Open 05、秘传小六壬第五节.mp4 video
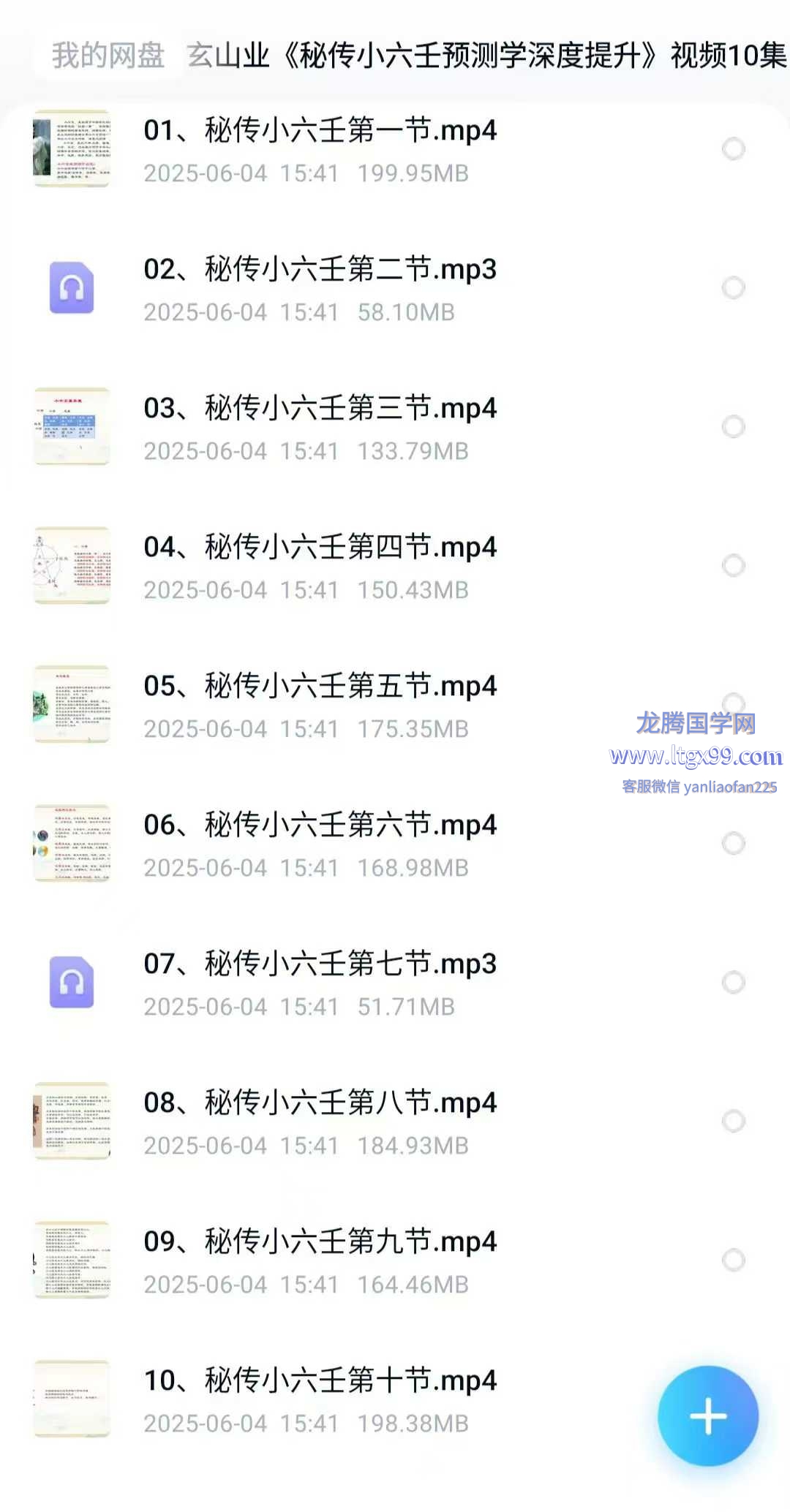 [320, 687]
